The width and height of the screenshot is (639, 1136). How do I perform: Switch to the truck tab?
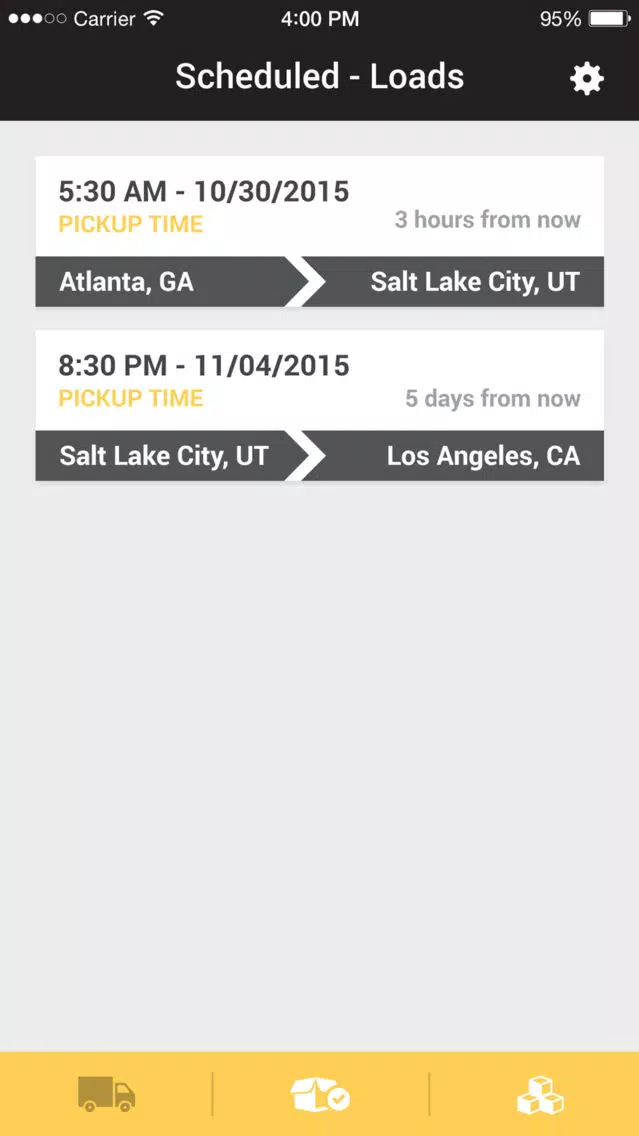(106, 1094)
